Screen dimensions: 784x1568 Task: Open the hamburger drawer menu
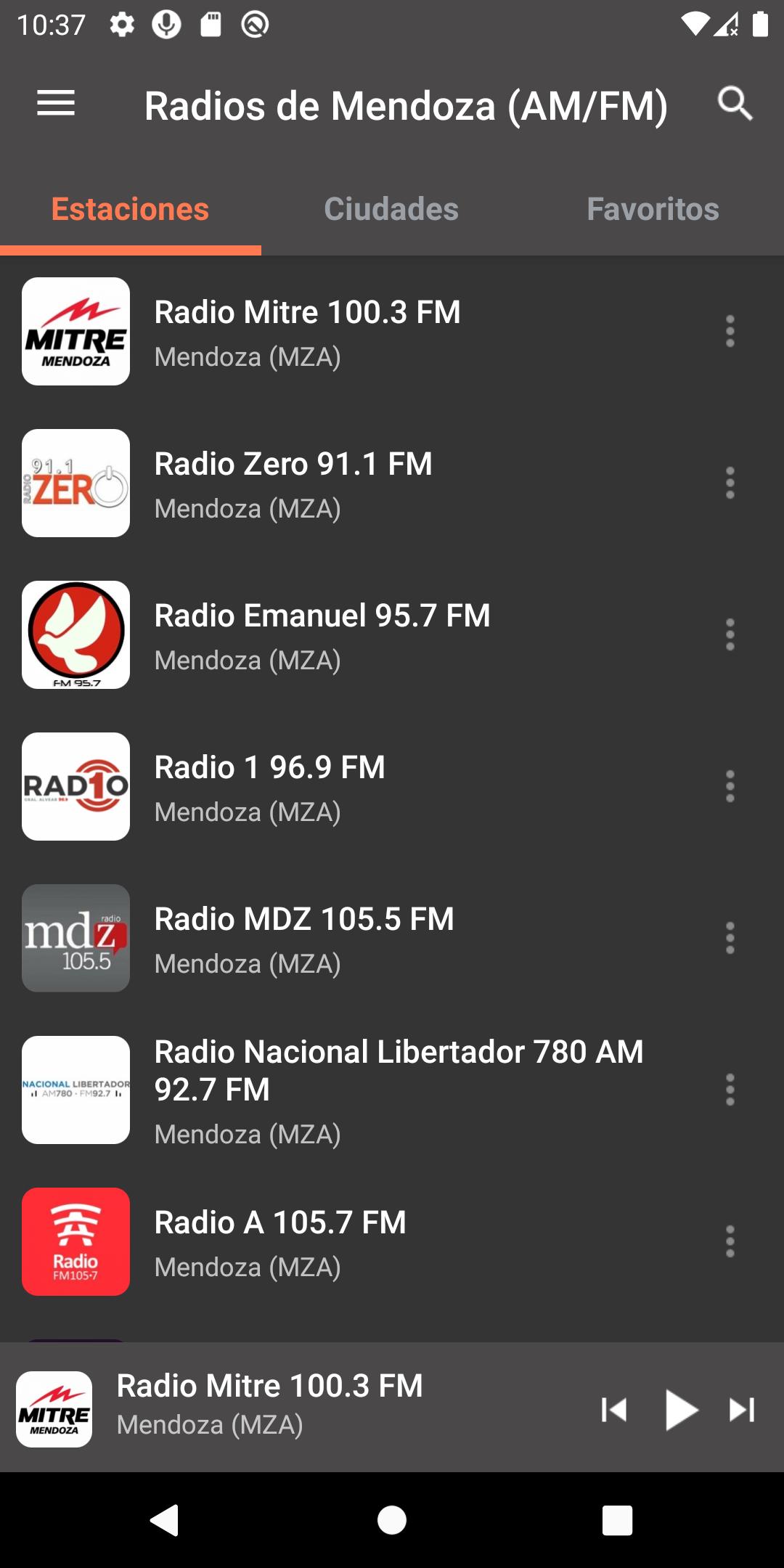tap(56, 104)
